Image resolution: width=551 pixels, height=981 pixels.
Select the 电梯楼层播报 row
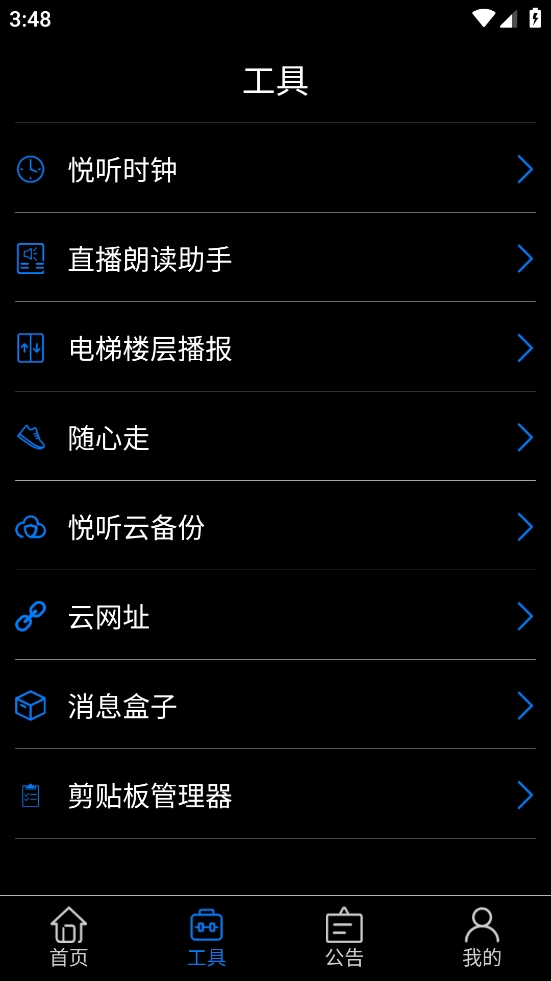click(x=275, y=348)
